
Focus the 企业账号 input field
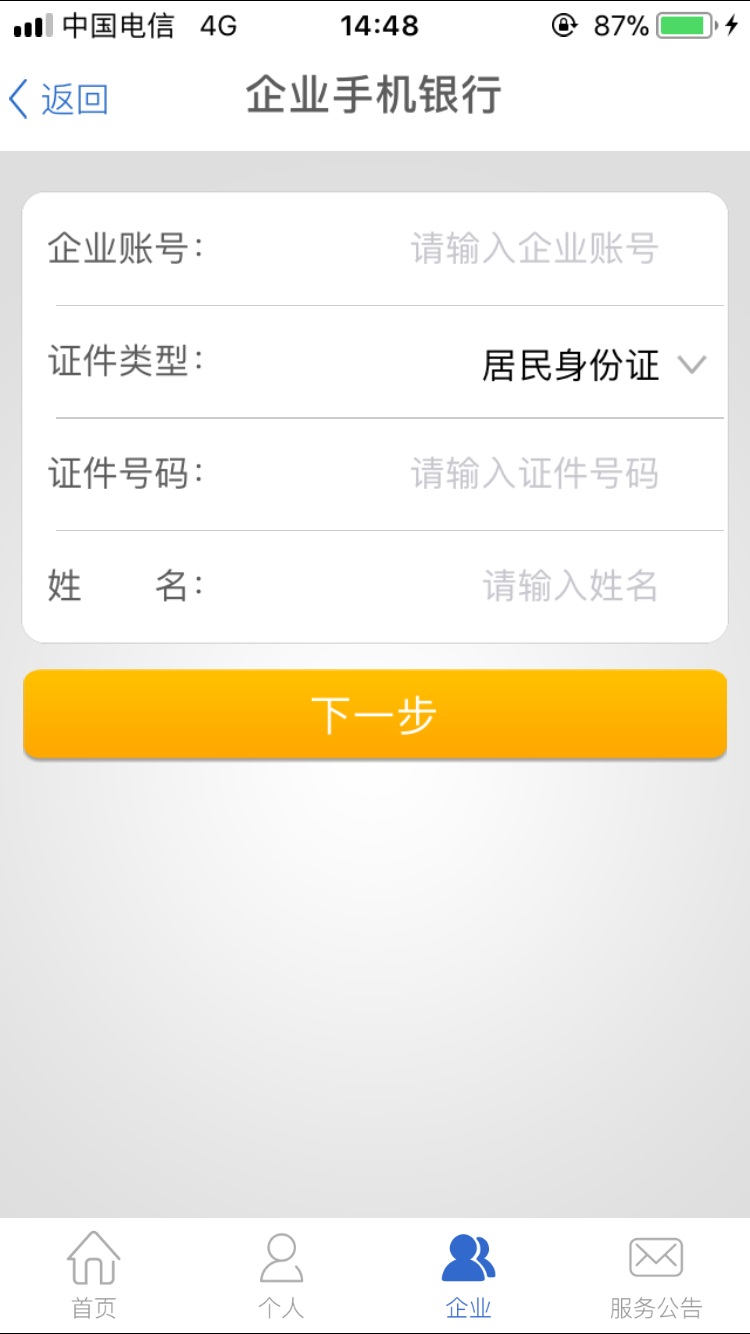point(534,249)
